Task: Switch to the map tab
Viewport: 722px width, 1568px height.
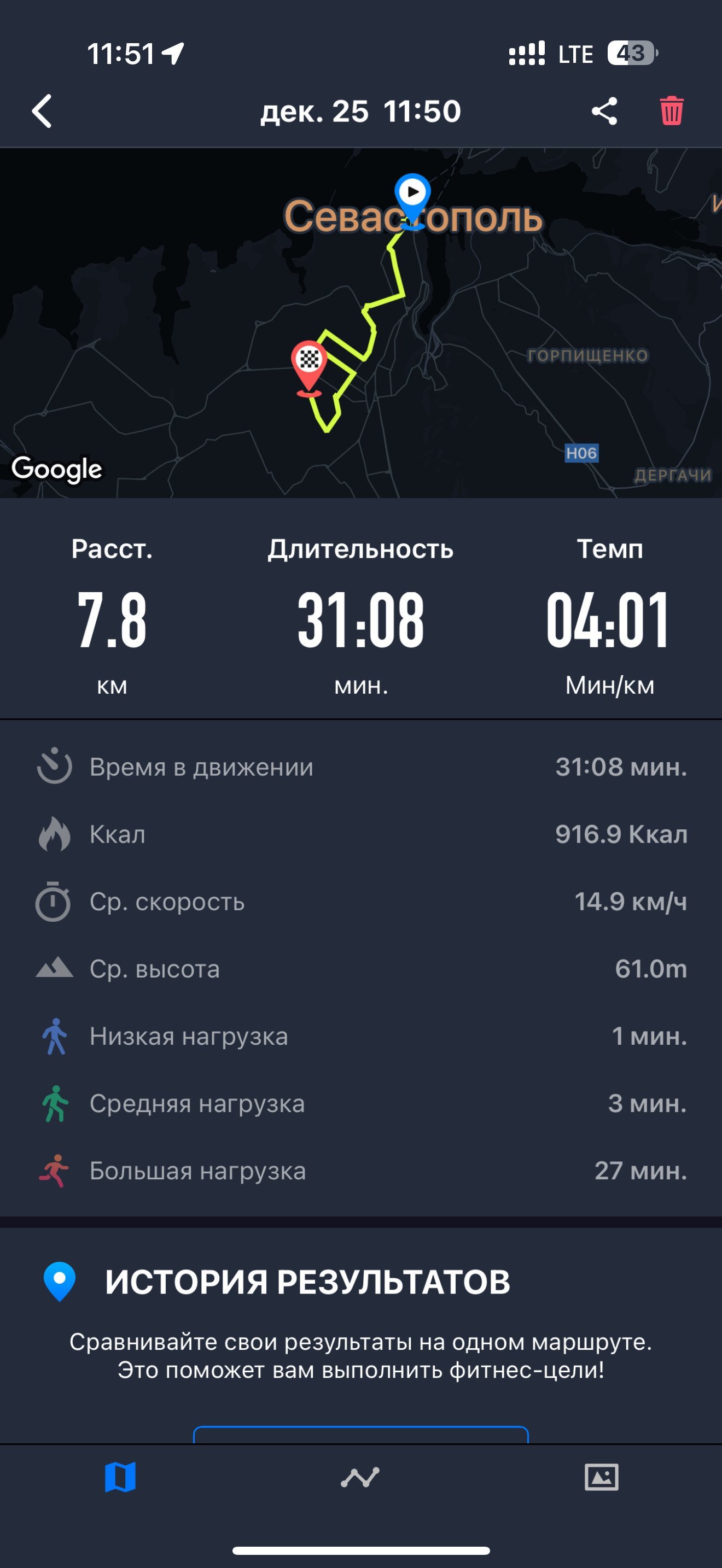Action: click(x=120, y=1477)
